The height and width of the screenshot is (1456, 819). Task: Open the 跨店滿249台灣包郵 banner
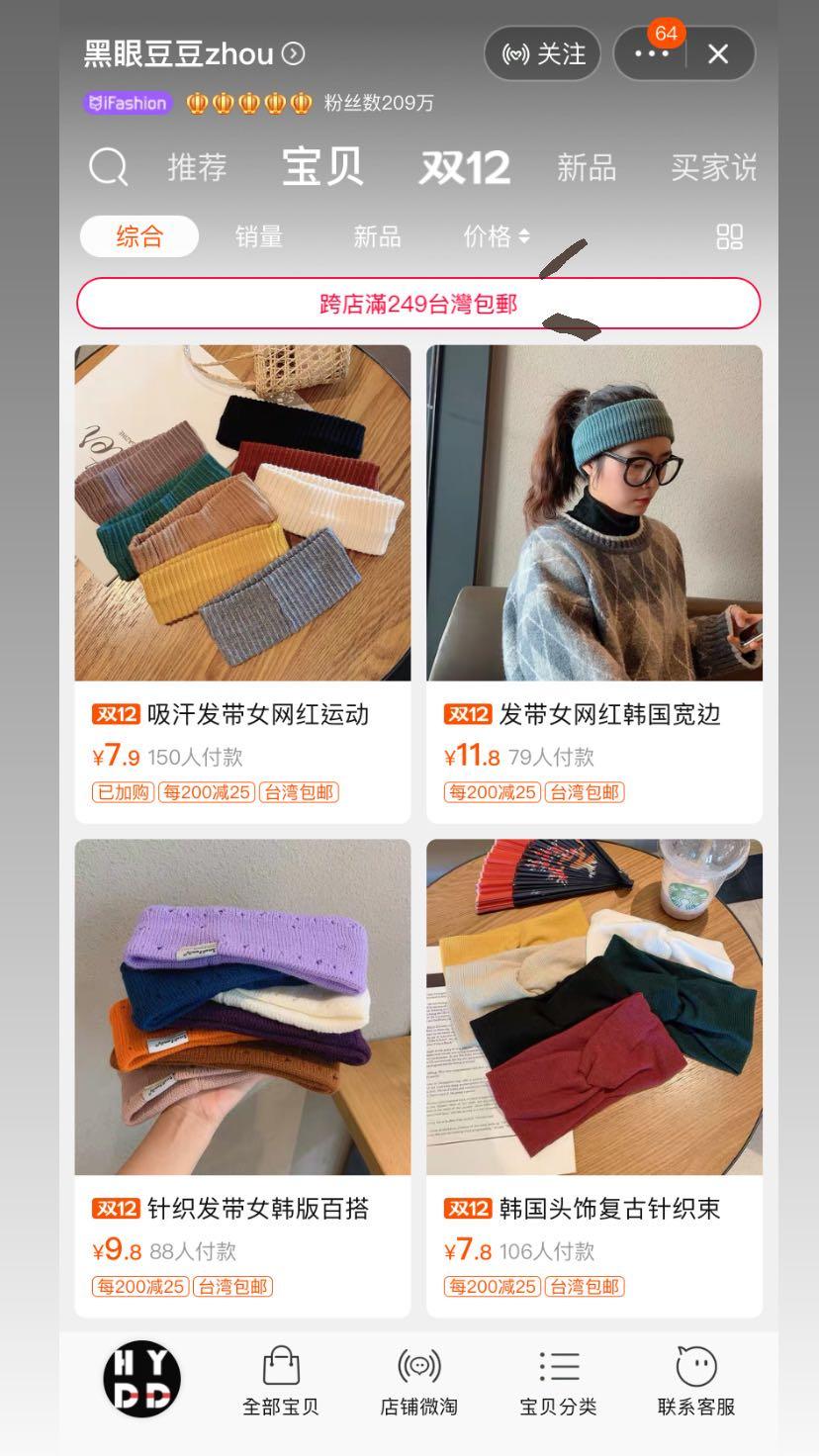[x=418, y=303]
